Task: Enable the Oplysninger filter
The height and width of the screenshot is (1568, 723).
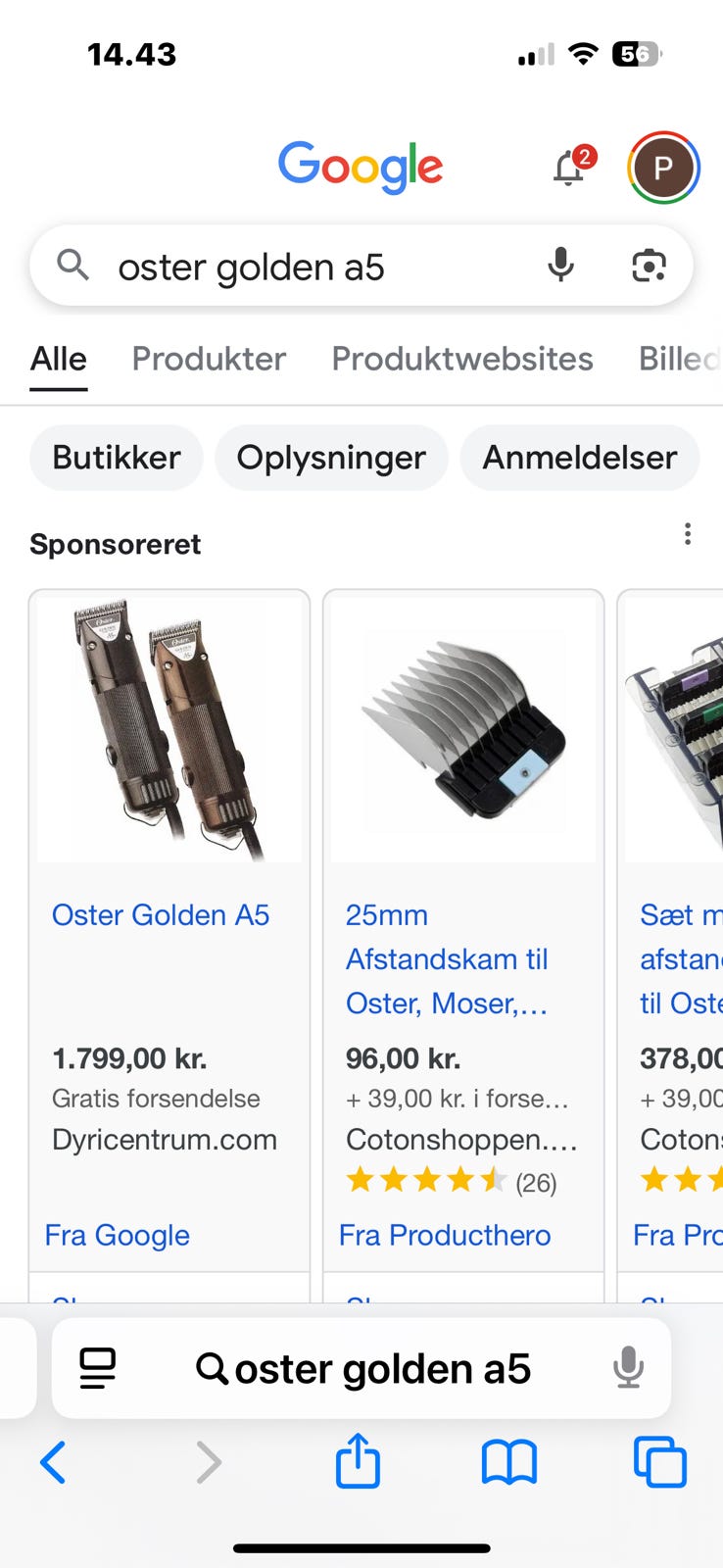Action: coord(330,457)
